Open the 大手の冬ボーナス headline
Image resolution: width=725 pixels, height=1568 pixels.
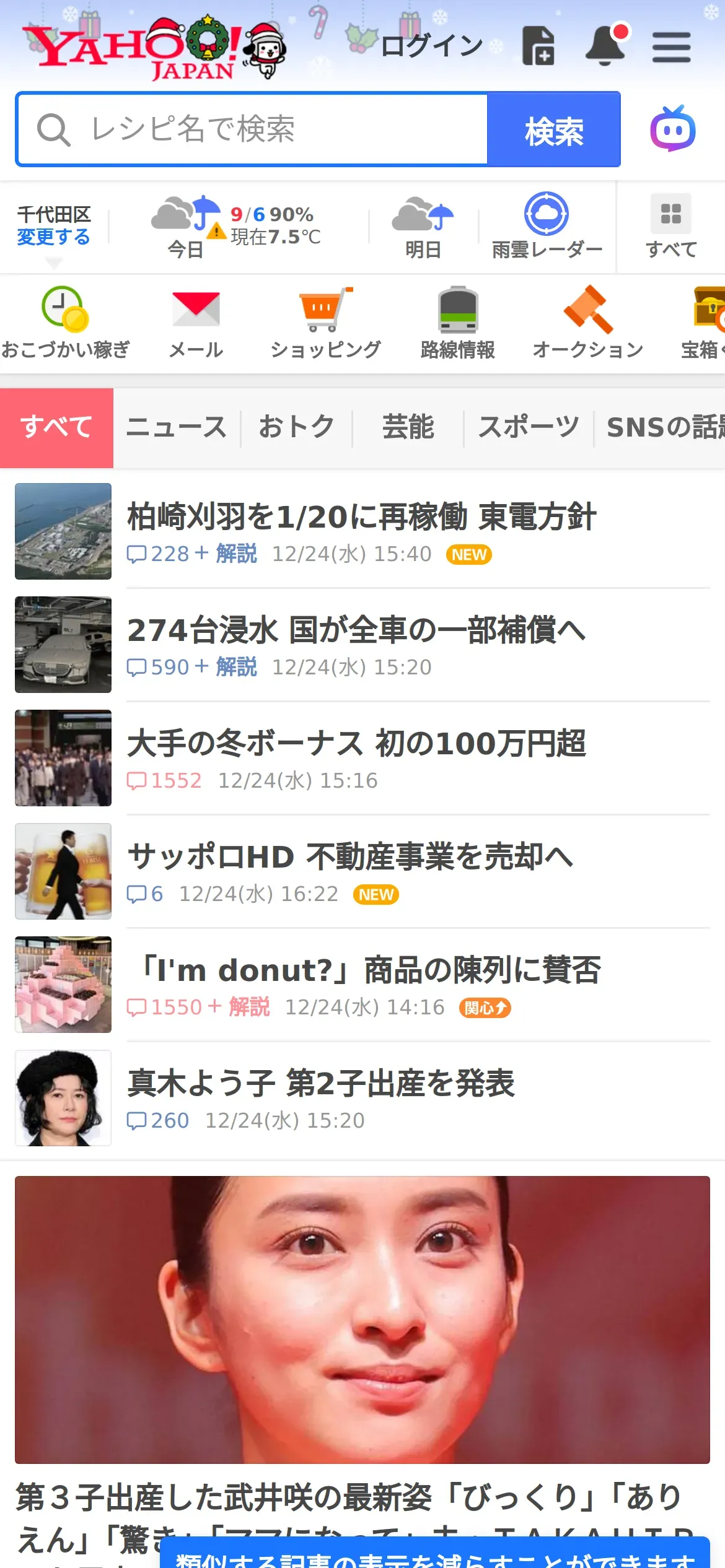tap(356, 744)
